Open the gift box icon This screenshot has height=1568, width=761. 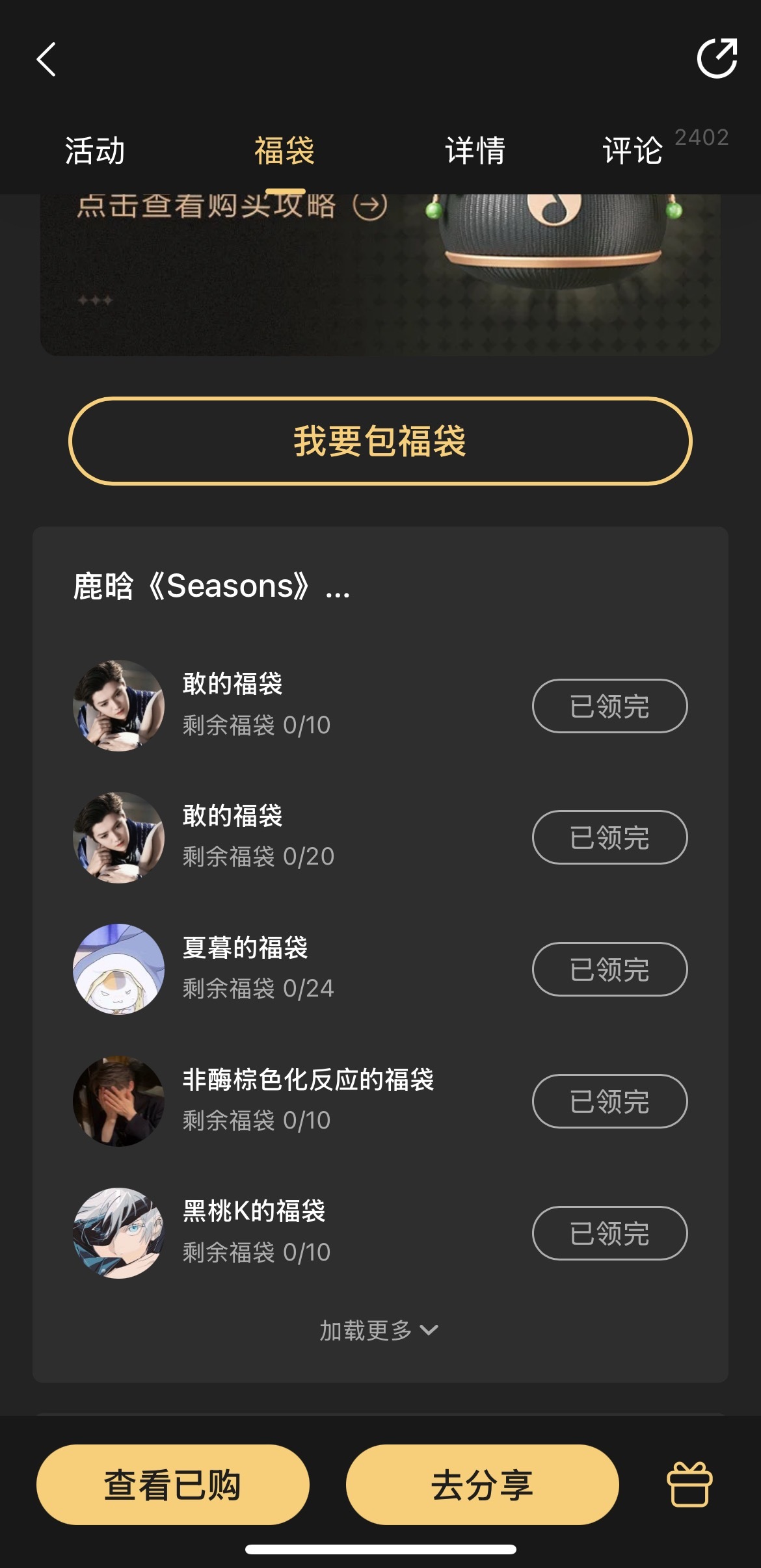(689, 1484)
